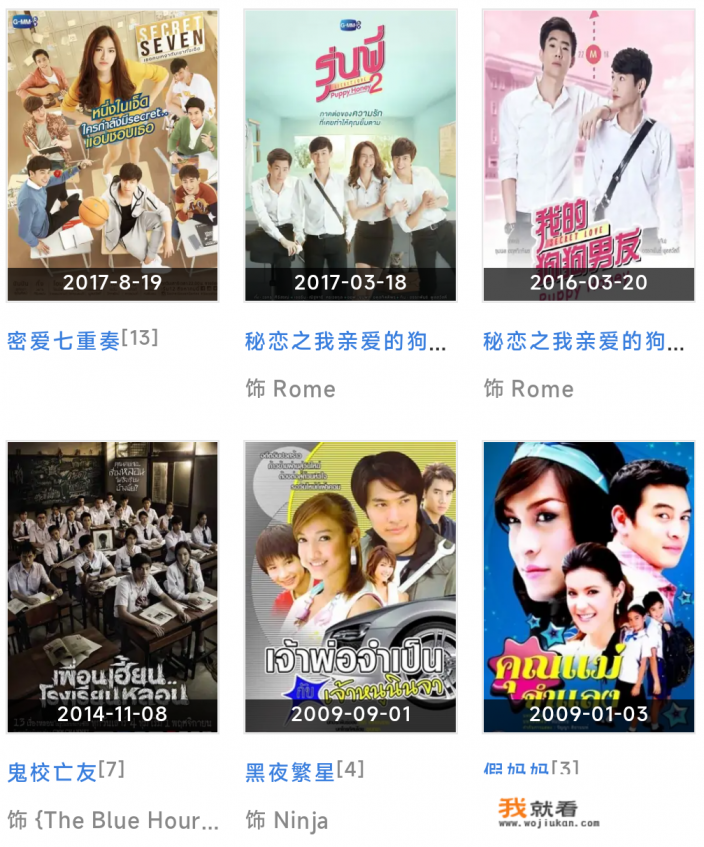Viewport: 704px width, 847px height.
Task: Open the 鬼校亡友 title link
Action: (51, 772)
